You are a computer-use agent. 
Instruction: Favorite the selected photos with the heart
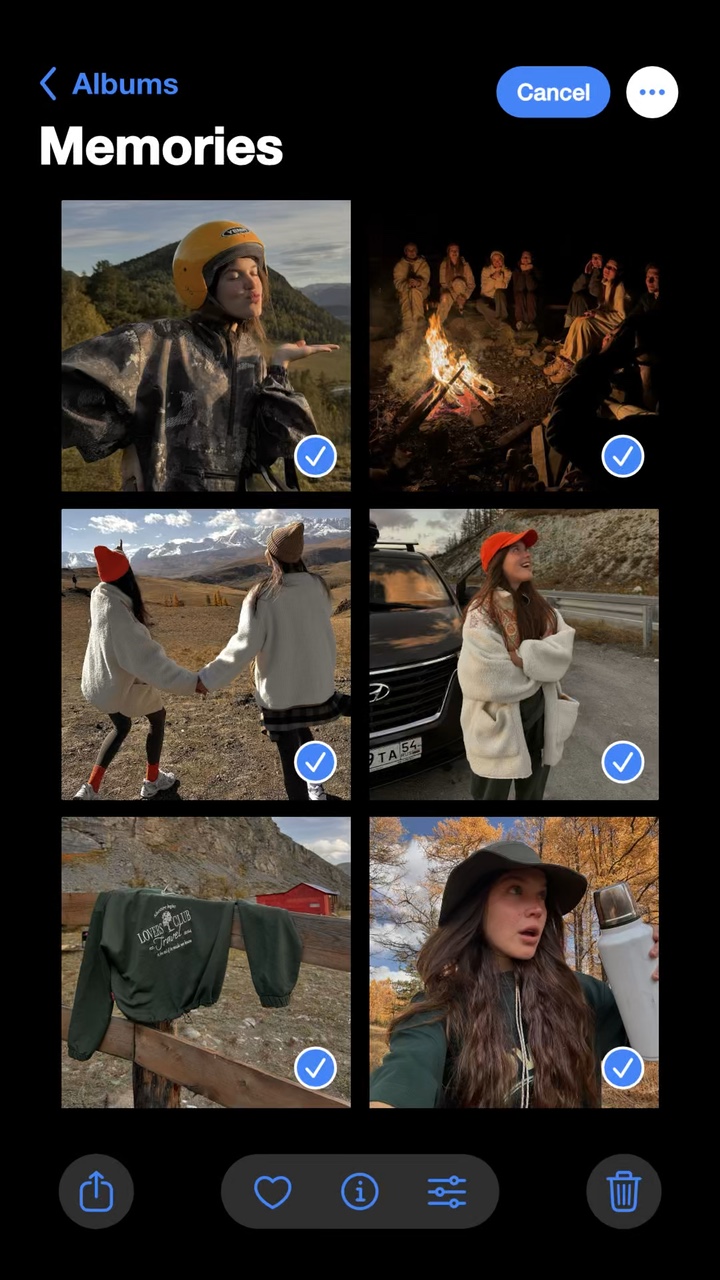272,1191
